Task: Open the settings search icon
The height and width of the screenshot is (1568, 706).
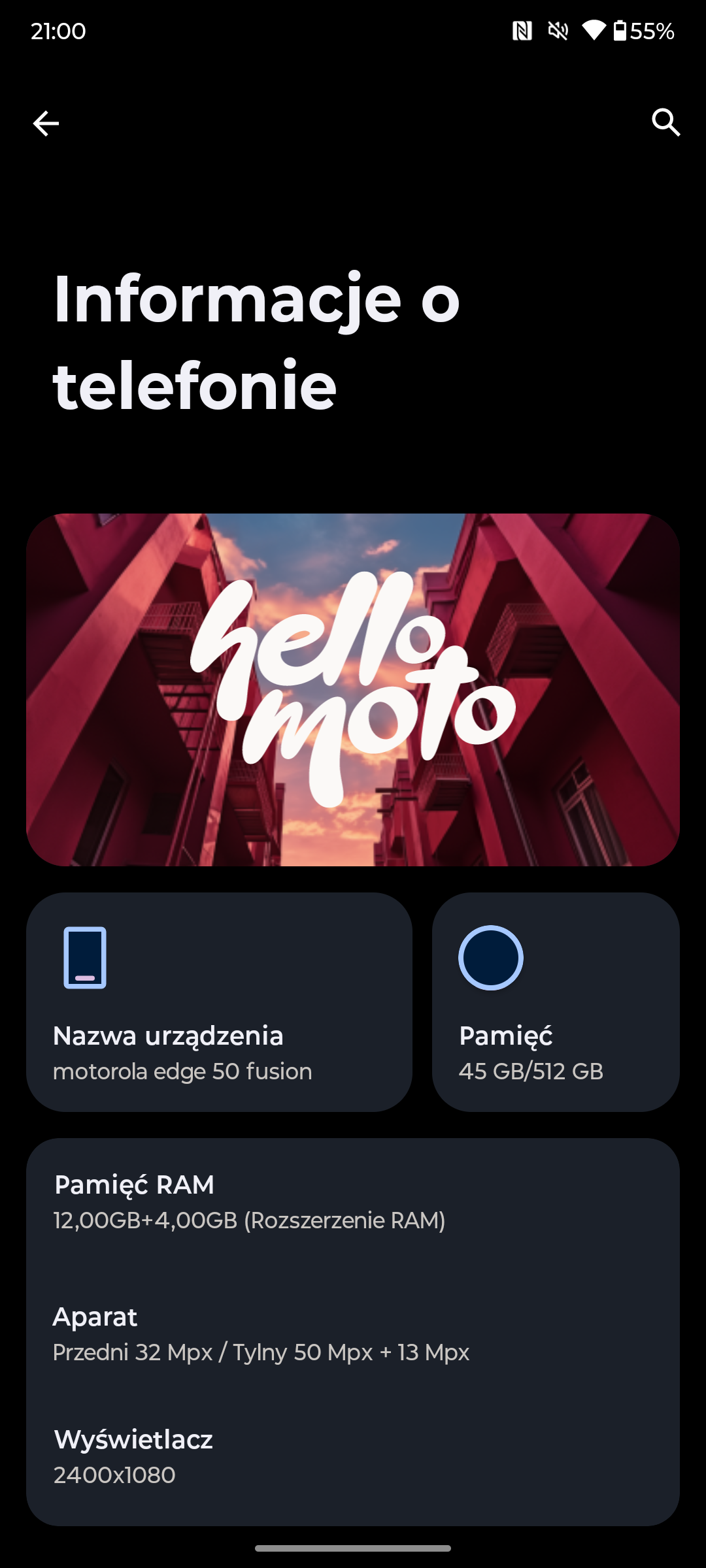Action: coord(665,122)
